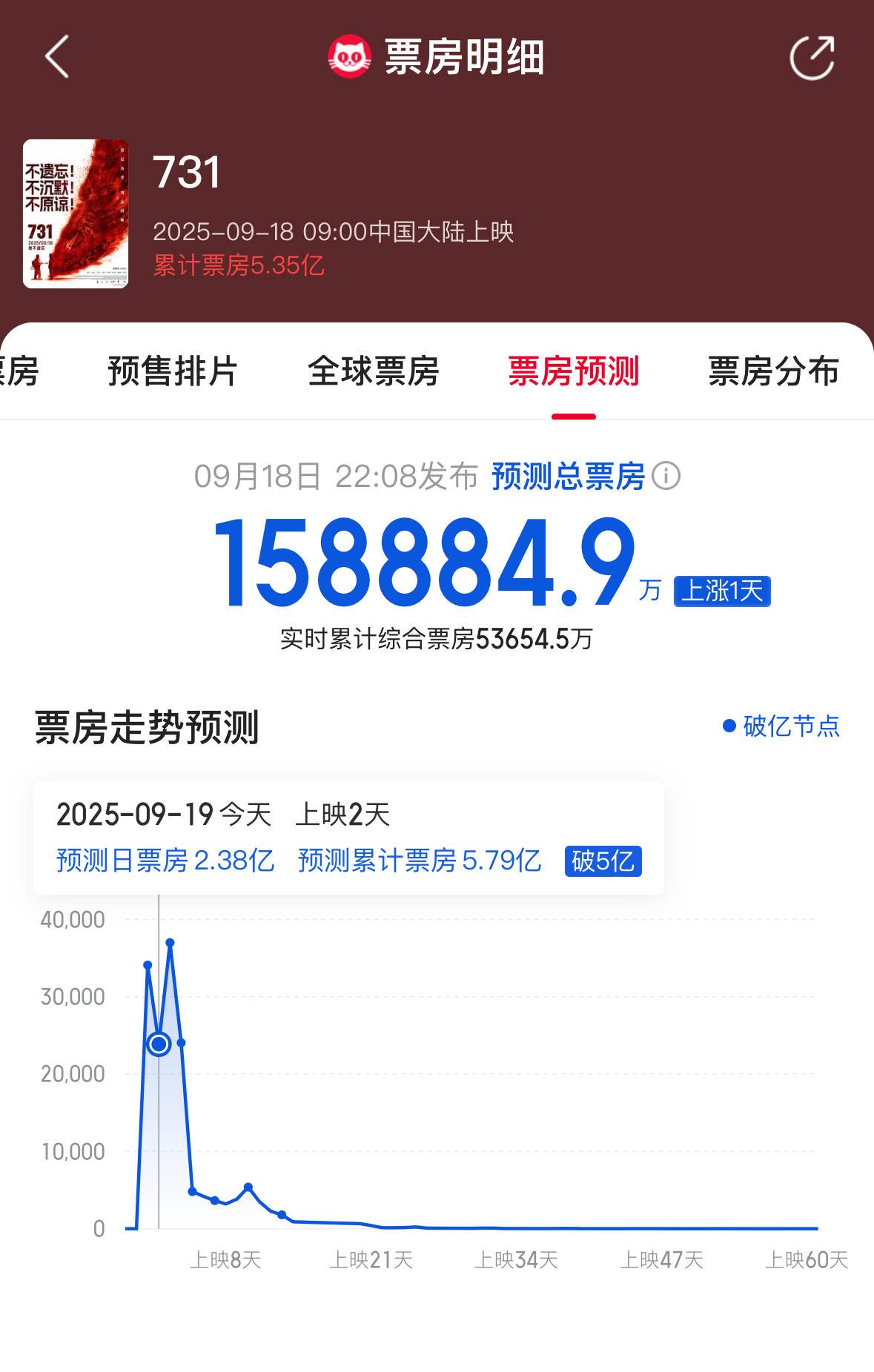Select the 票房预测 tab
Image resolution: width=874 pixels, height=1372 pixels.
tap(573, 371)
